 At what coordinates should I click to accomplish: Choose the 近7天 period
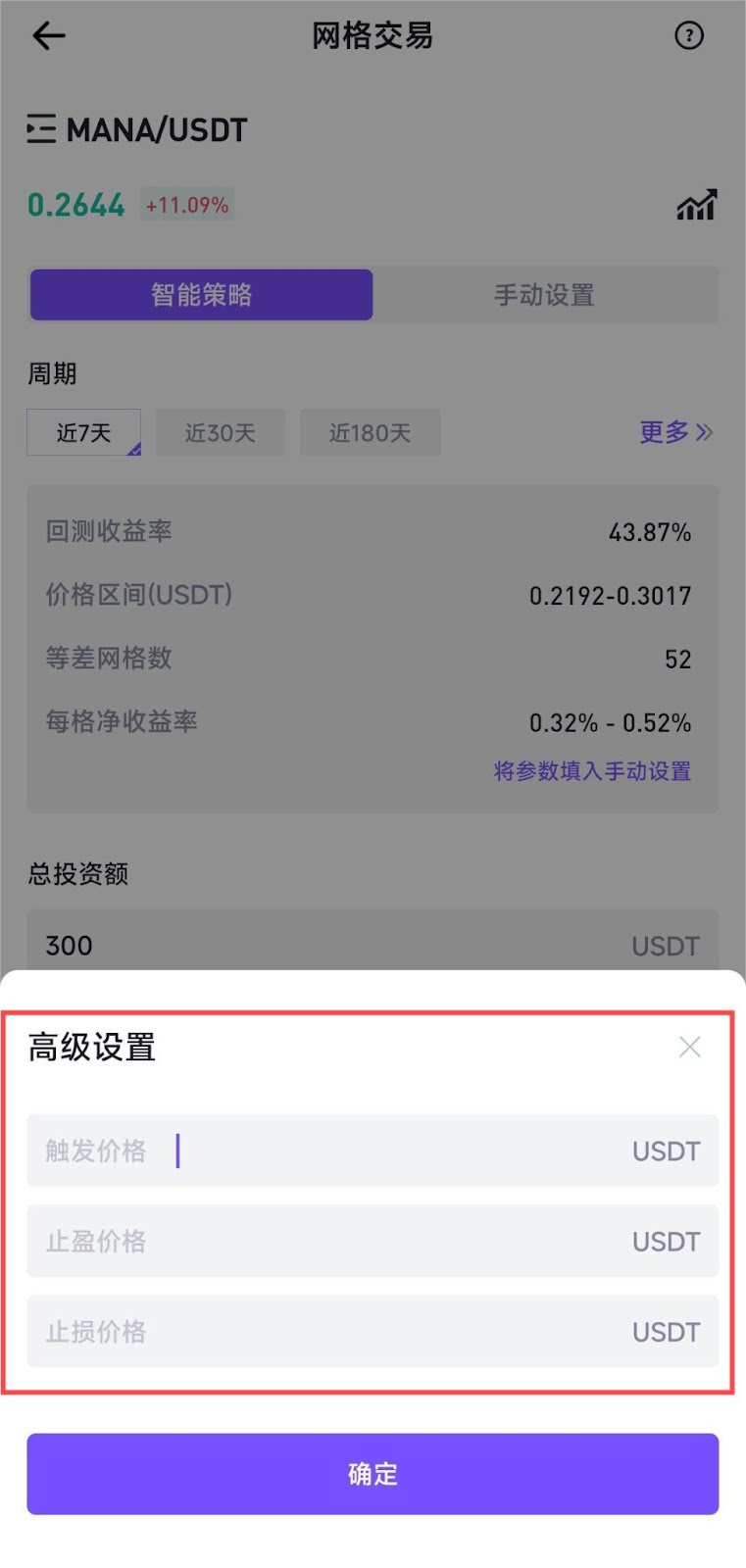[x=83, y=432]
